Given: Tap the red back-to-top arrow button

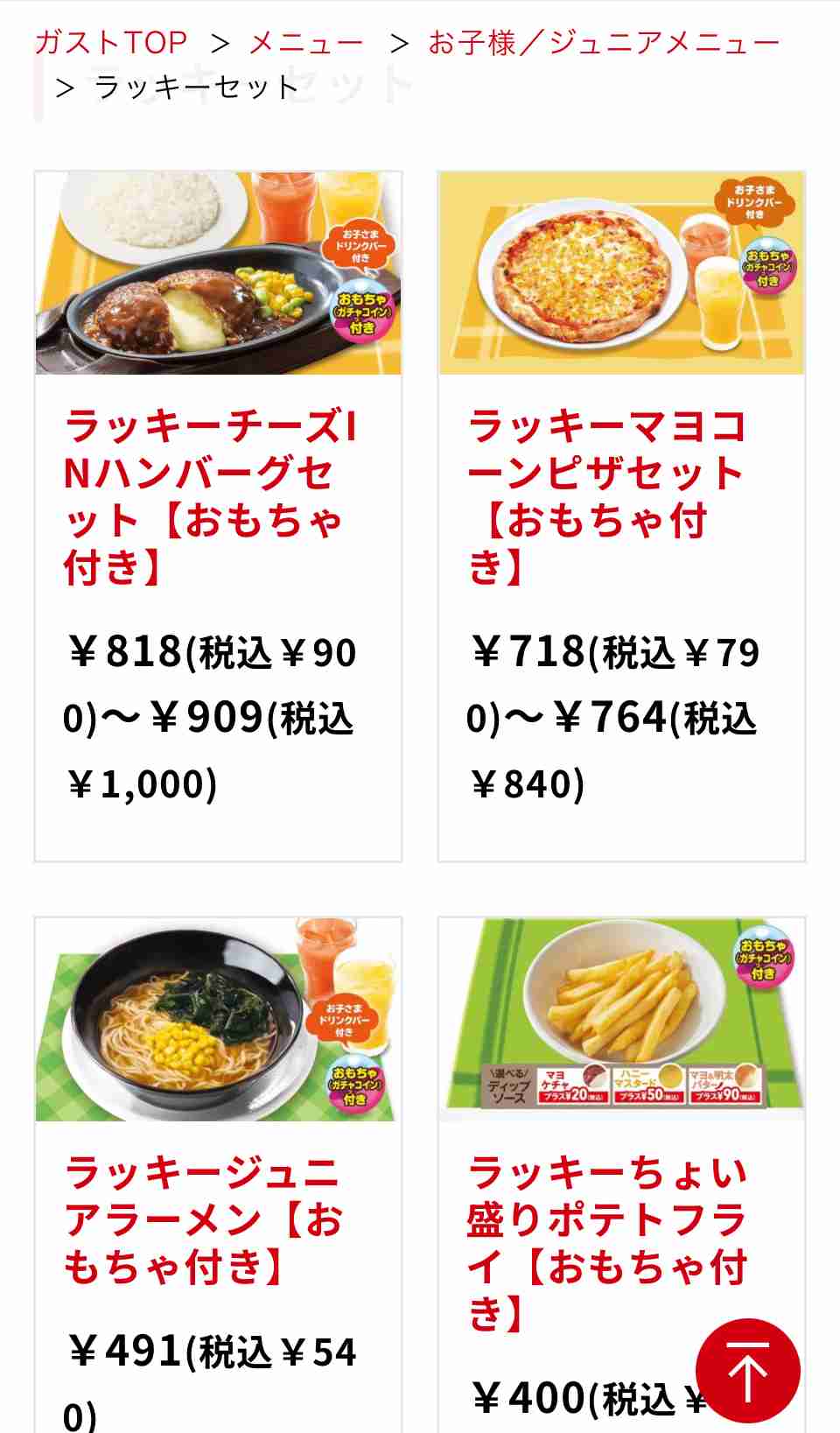Looking at the screenshot, I should click(x=748, y=1371).
